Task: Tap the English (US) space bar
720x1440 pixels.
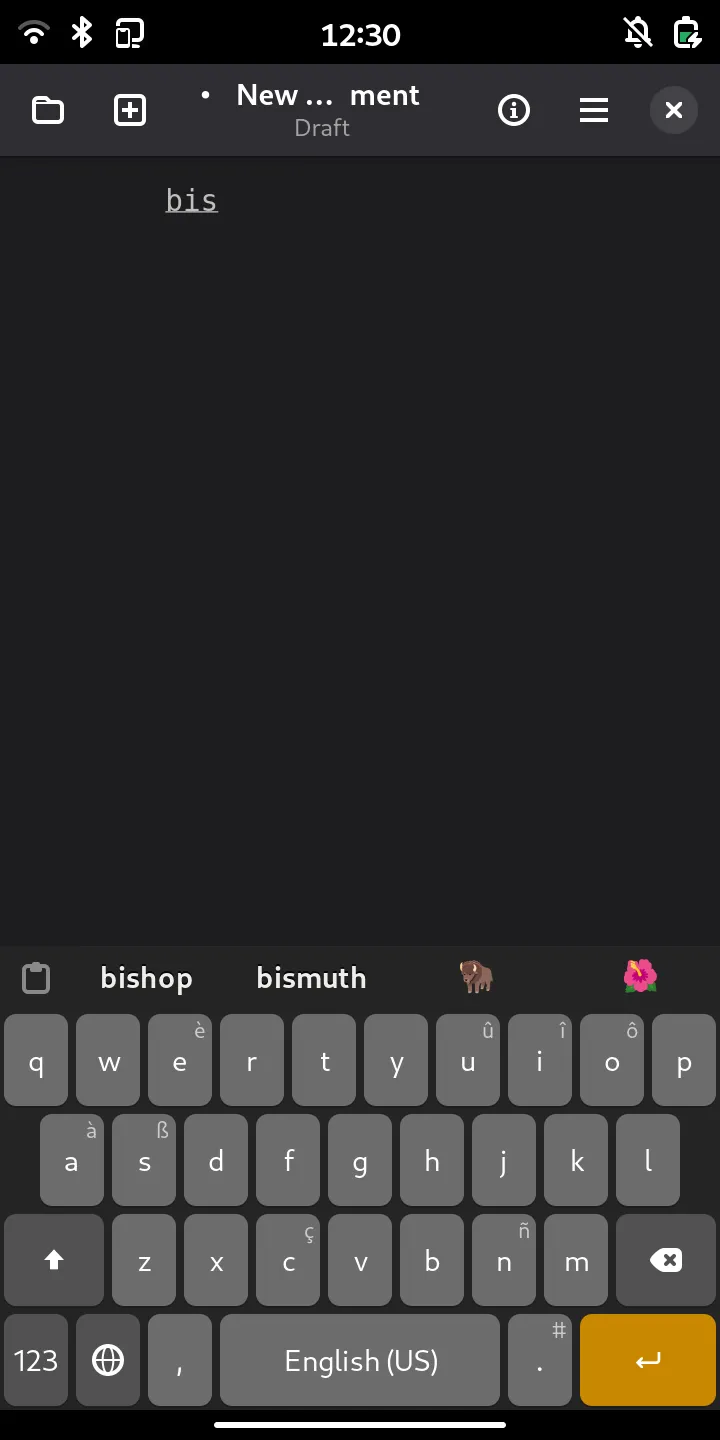Action: pyautogui.click(x=360, y=1360)
